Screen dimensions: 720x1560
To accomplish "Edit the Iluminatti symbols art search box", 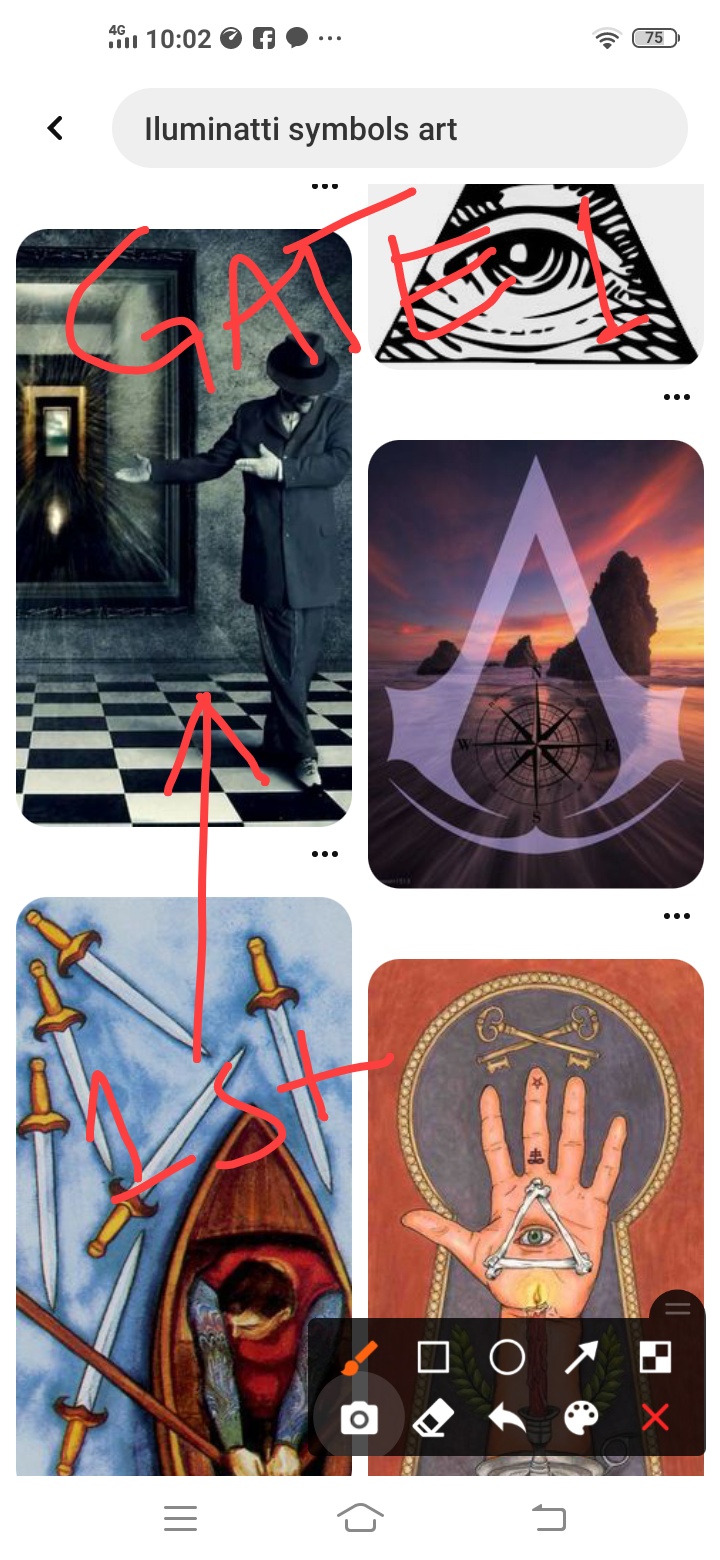I will [400, 128].
